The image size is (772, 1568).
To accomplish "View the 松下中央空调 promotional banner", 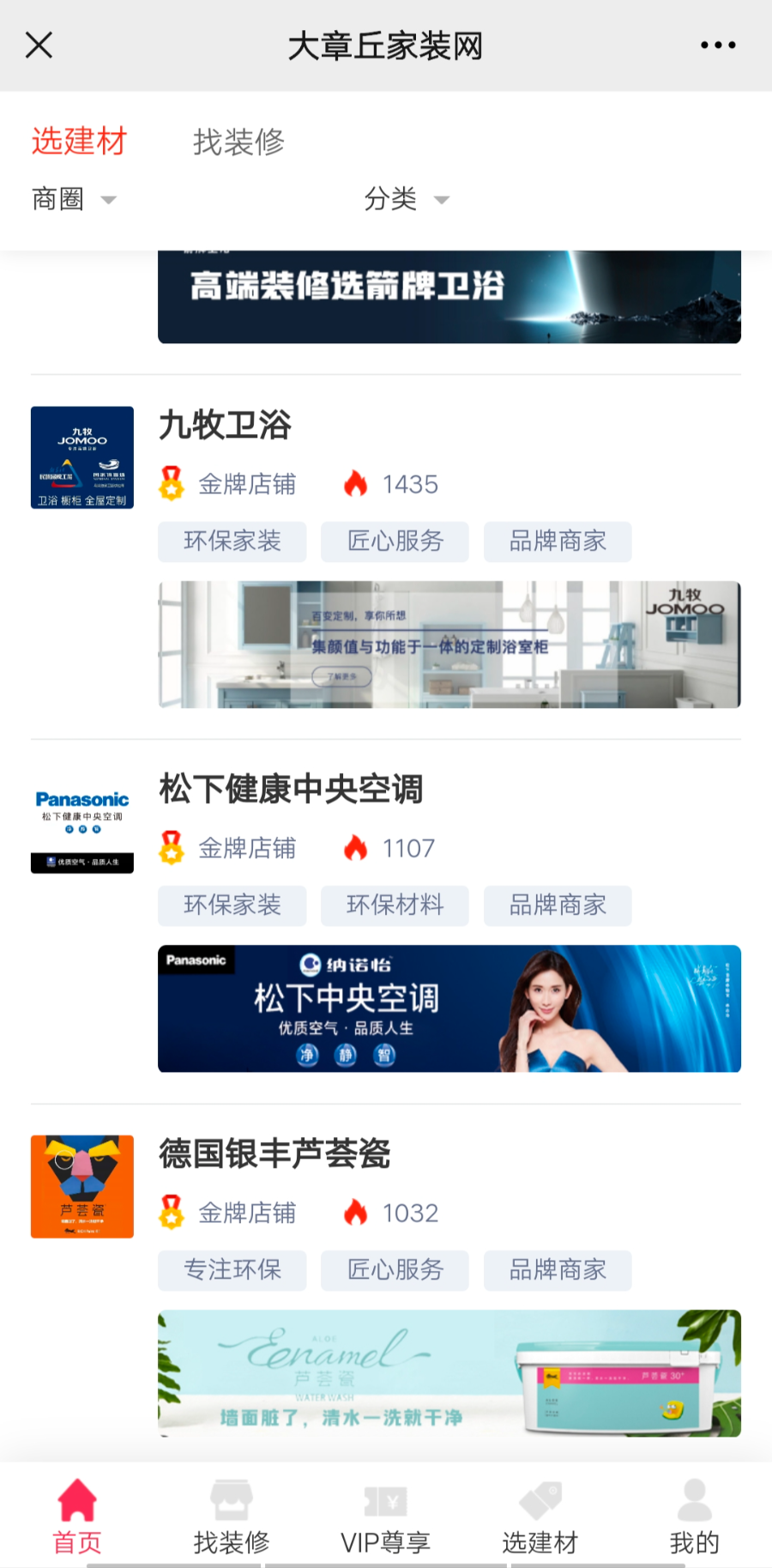I will pos(449,1008).
